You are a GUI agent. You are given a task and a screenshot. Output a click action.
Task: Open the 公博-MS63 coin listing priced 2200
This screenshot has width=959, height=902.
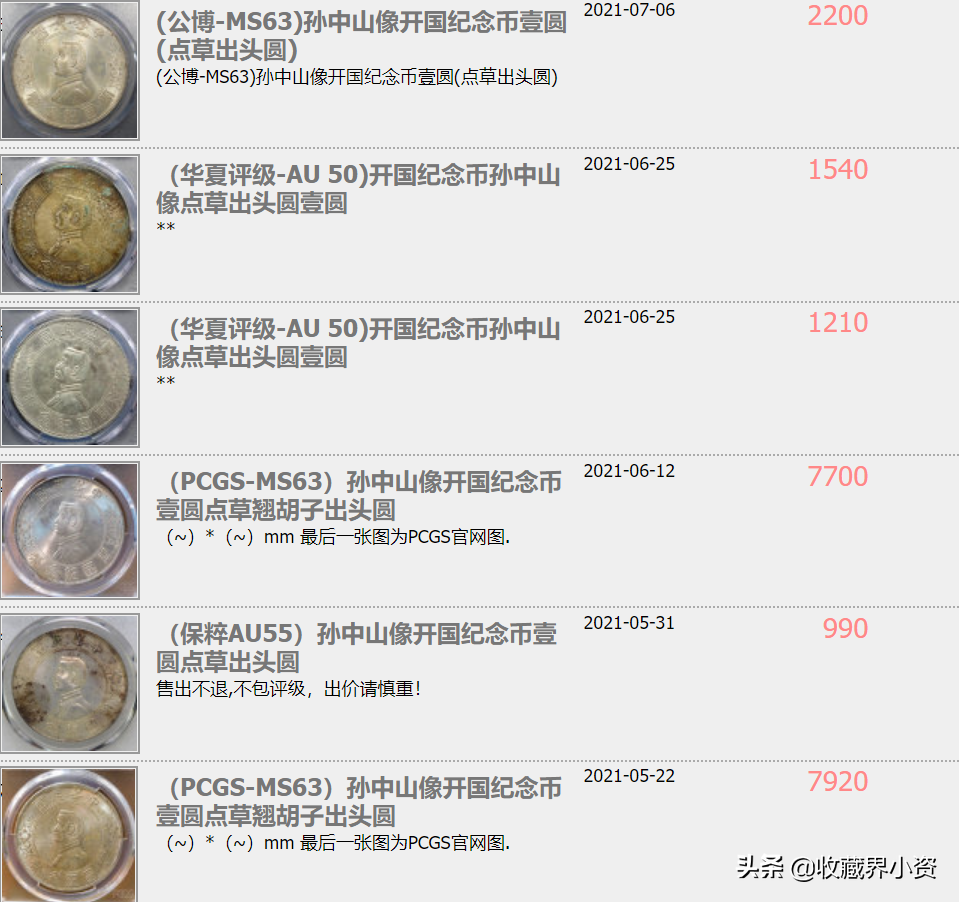(361, 36)
